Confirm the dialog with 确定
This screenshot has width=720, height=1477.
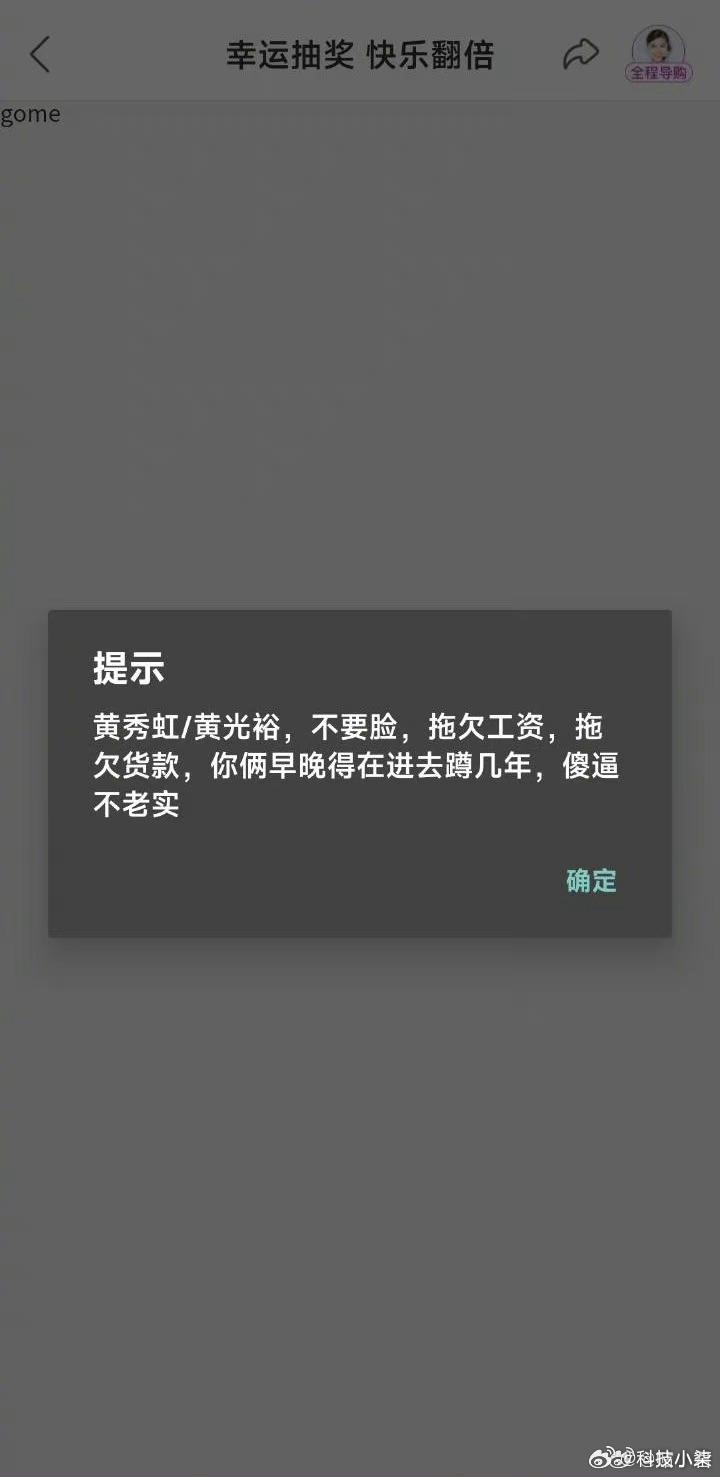tap(591, 881)
